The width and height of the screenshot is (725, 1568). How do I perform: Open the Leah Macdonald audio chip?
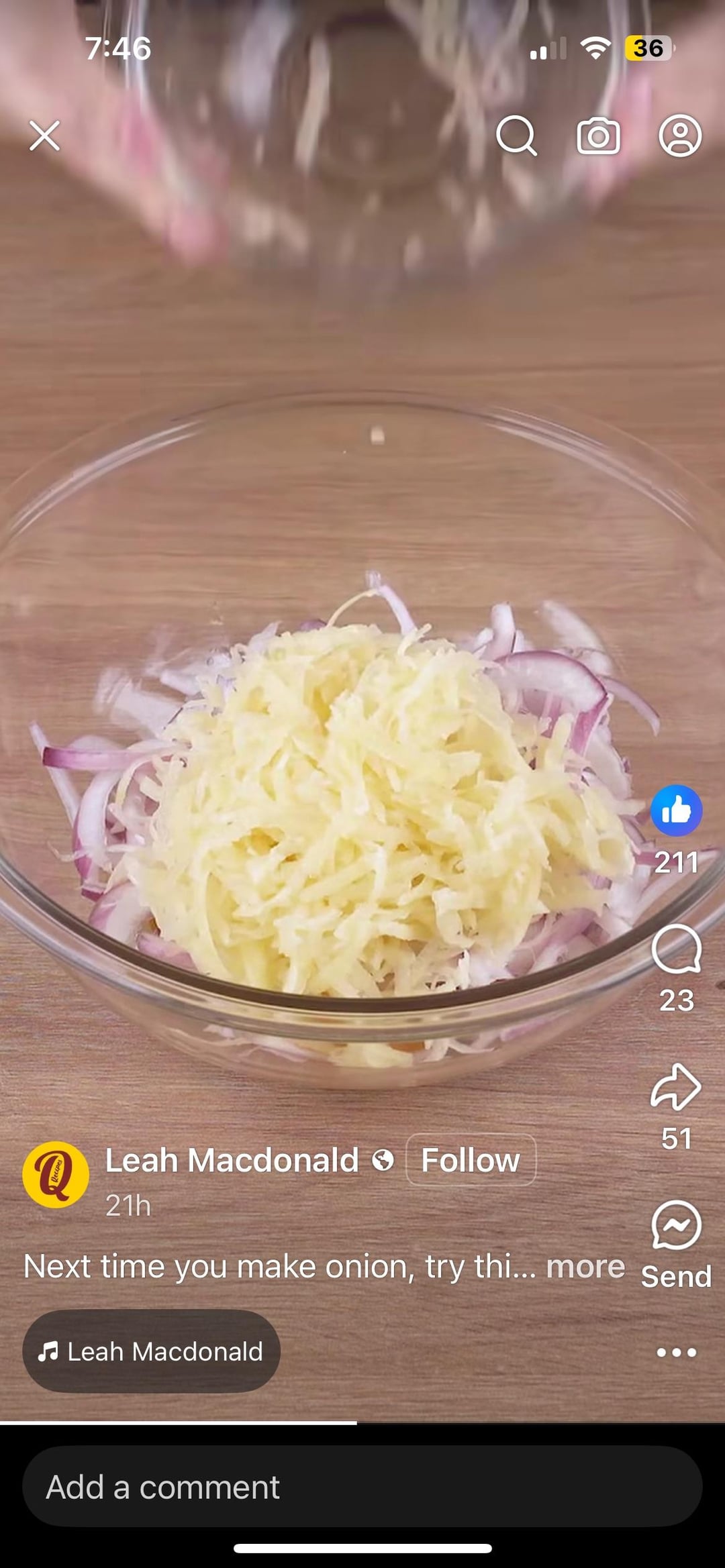coord(151,1351)
